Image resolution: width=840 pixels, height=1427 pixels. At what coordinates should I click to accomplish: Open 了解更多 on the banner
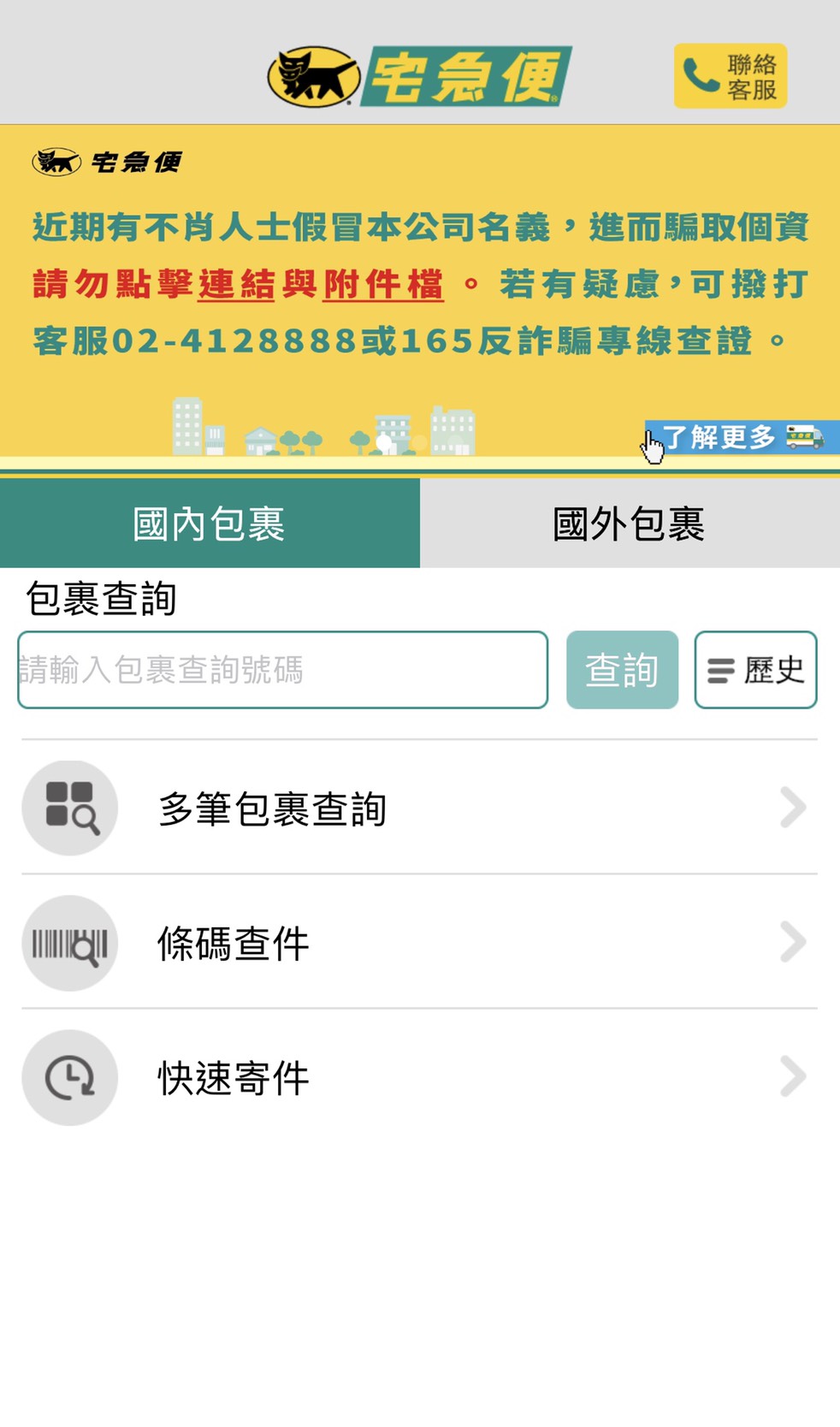pos(741,437)
